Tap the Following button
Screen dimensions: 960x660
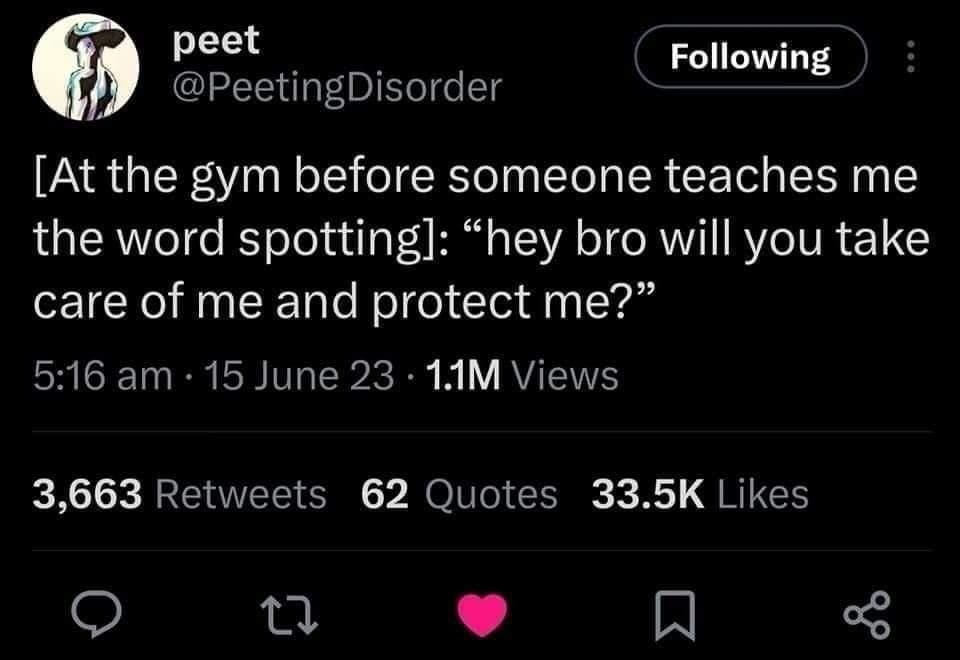(750, 57)
